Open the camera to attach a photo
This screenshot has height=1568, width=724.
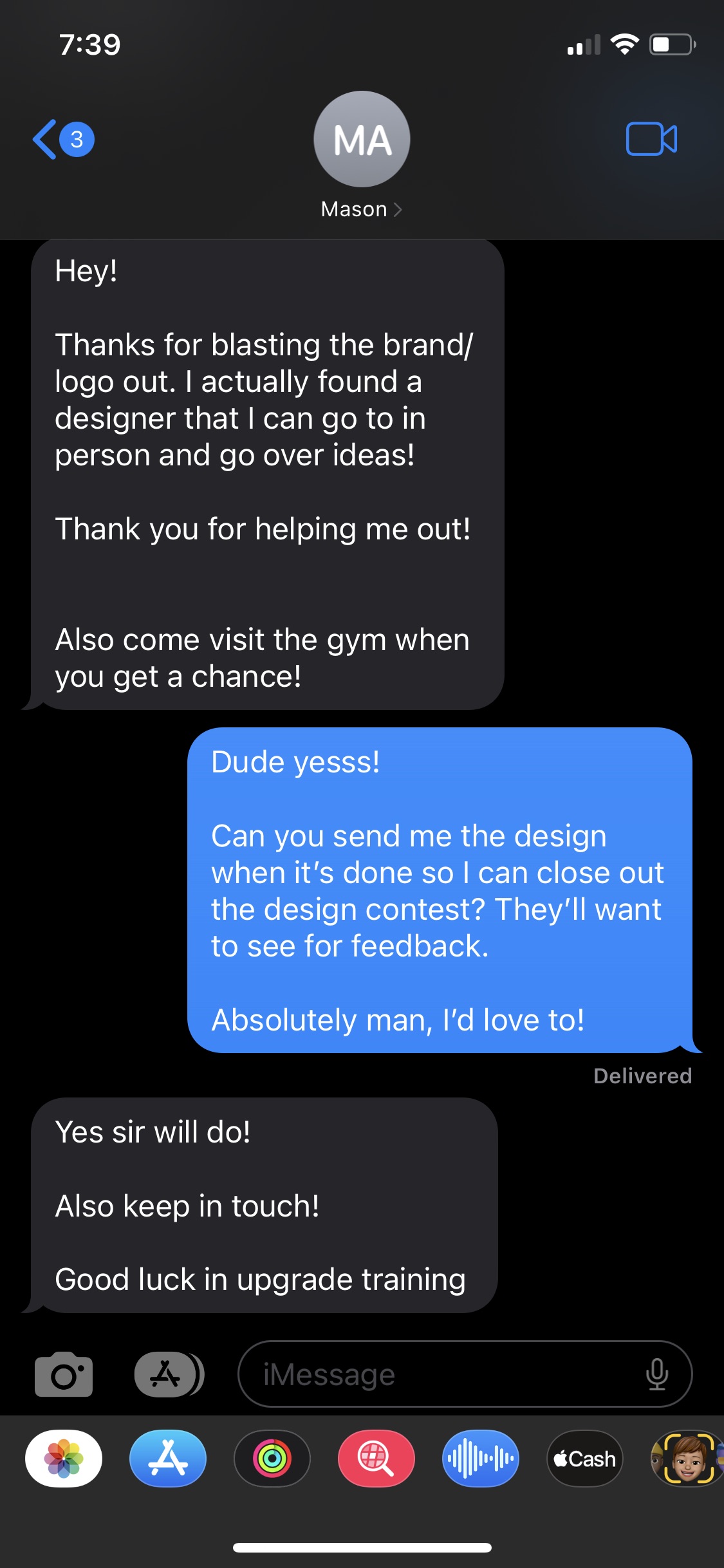click(64, 1374)
